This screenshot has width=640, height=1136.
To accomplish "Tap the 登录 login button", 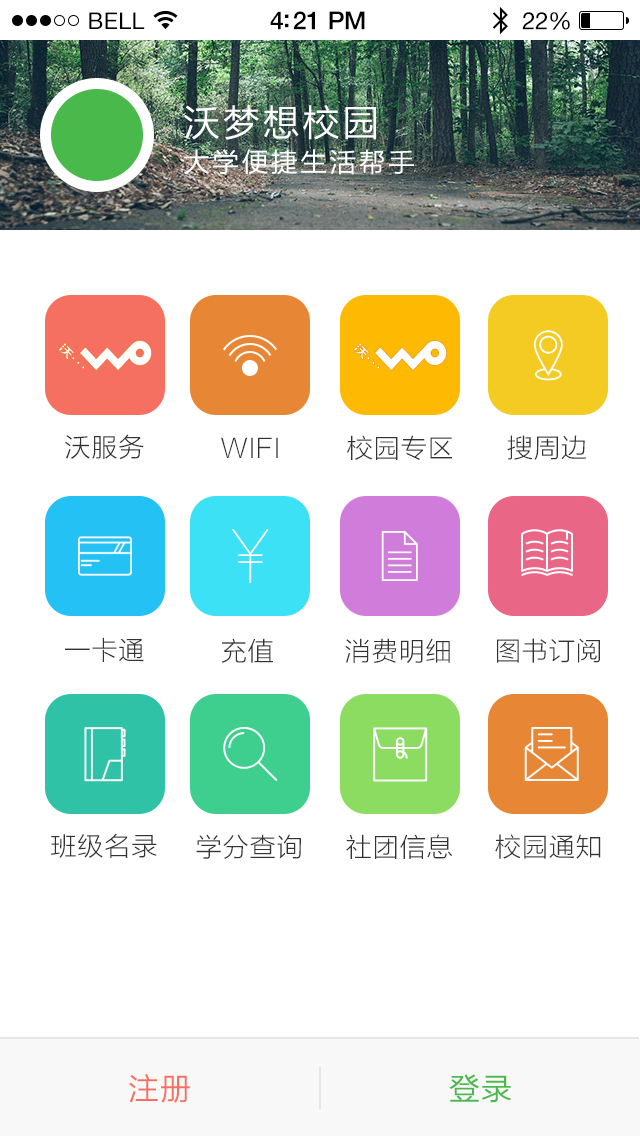I will [480, 1088].
